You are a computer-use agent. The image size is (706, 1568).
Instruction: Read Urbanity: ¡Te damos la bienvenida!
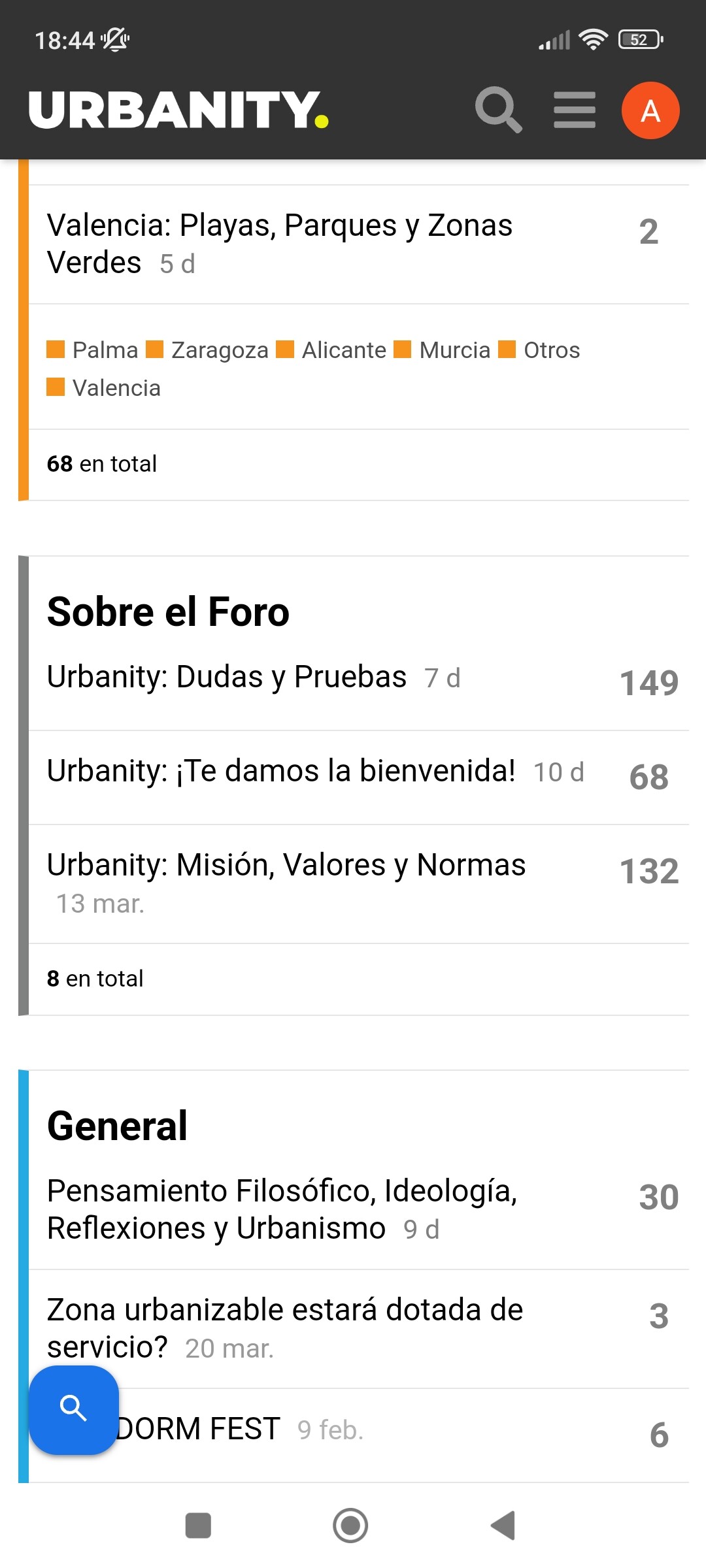tap(281, 771)
